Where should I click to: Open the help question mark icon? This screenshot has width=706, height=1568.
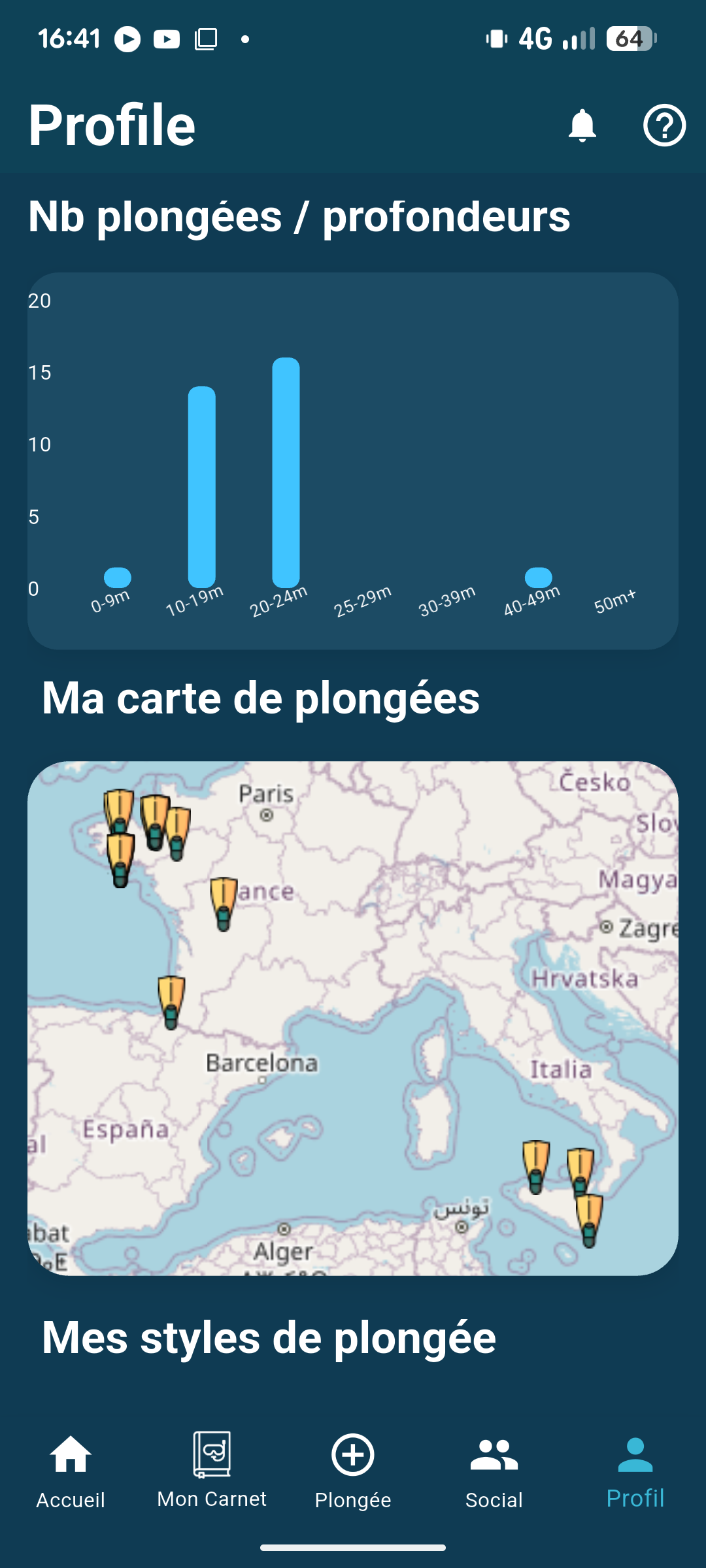point(664,125)
